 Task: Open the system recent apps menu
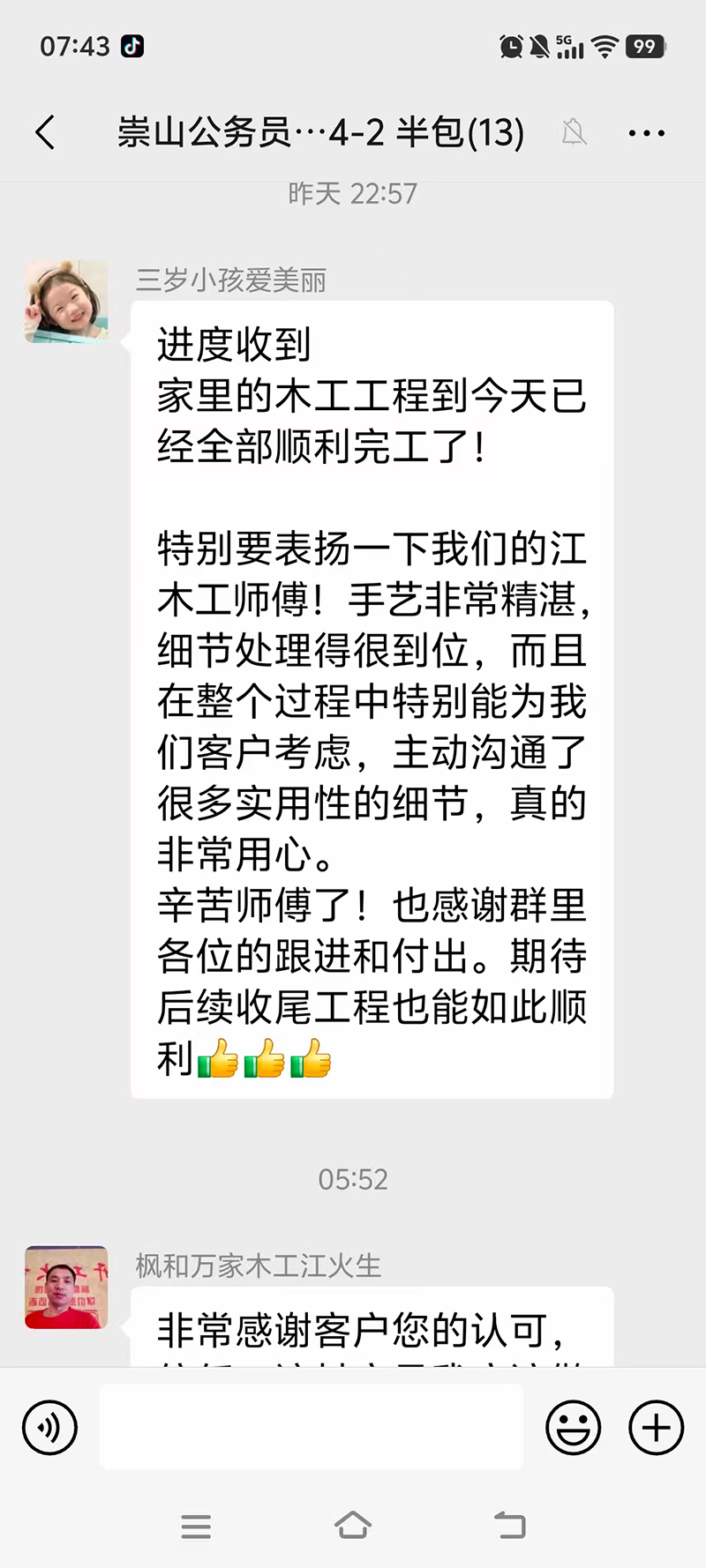pyautogui.click(x=196, y=1526)
